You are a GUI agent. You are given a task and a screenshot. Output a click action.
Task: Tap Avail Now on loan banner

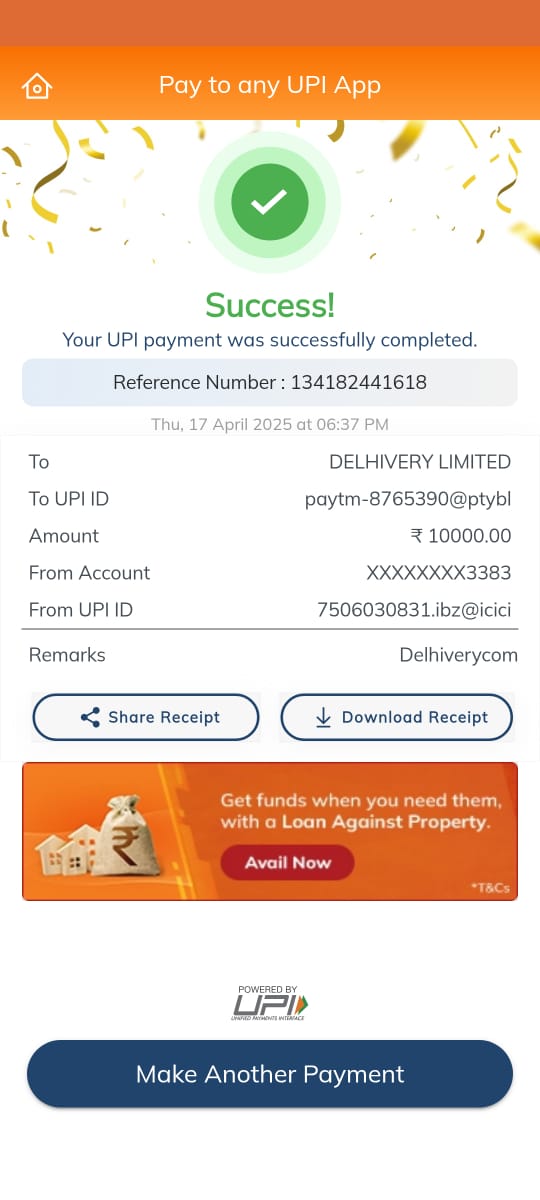pyautogui.click(x=288, y=862)
